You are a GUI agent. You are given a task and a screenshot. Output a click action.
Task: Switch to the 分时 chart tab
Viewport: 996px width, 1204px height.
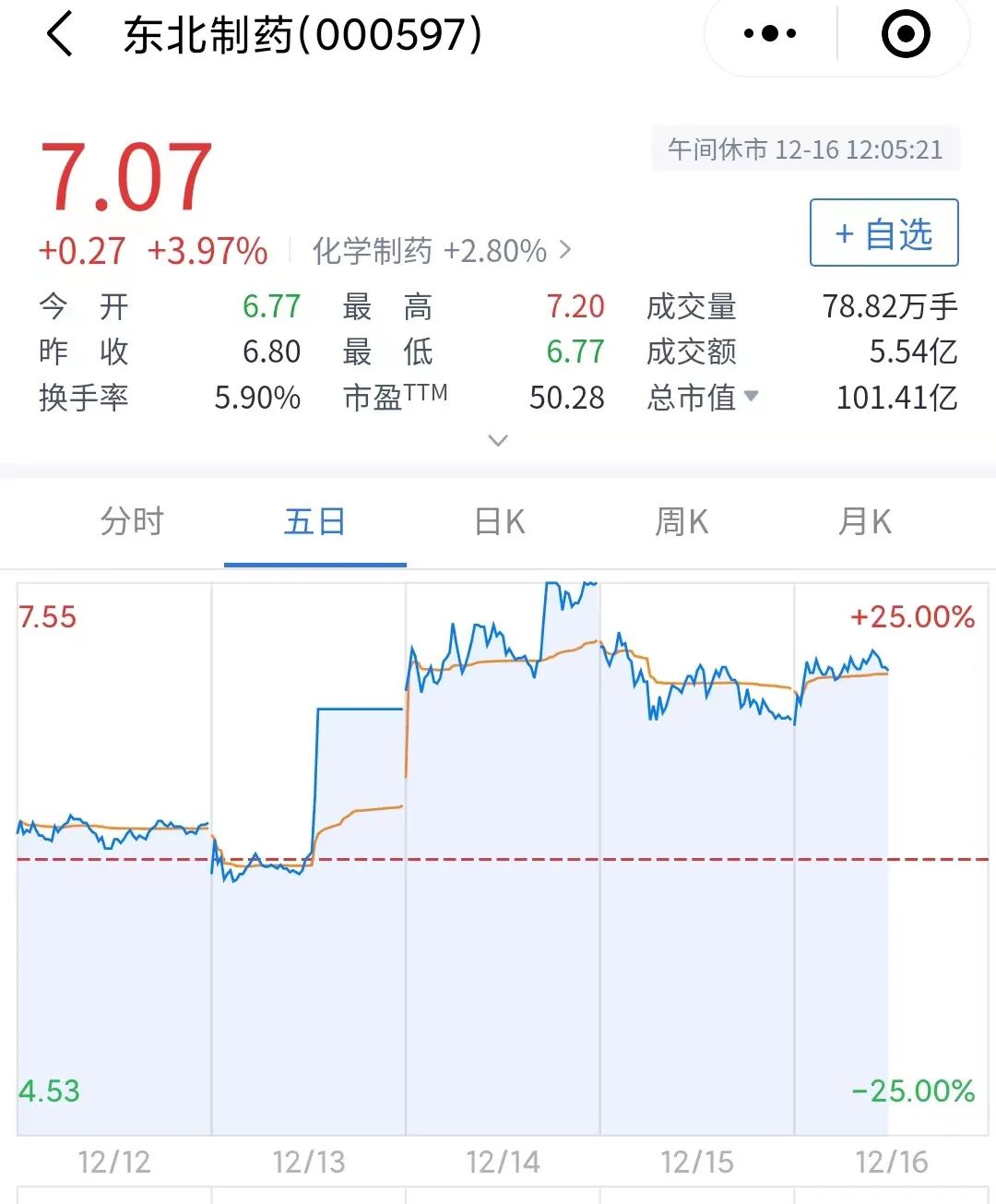[x=132, y=522]
